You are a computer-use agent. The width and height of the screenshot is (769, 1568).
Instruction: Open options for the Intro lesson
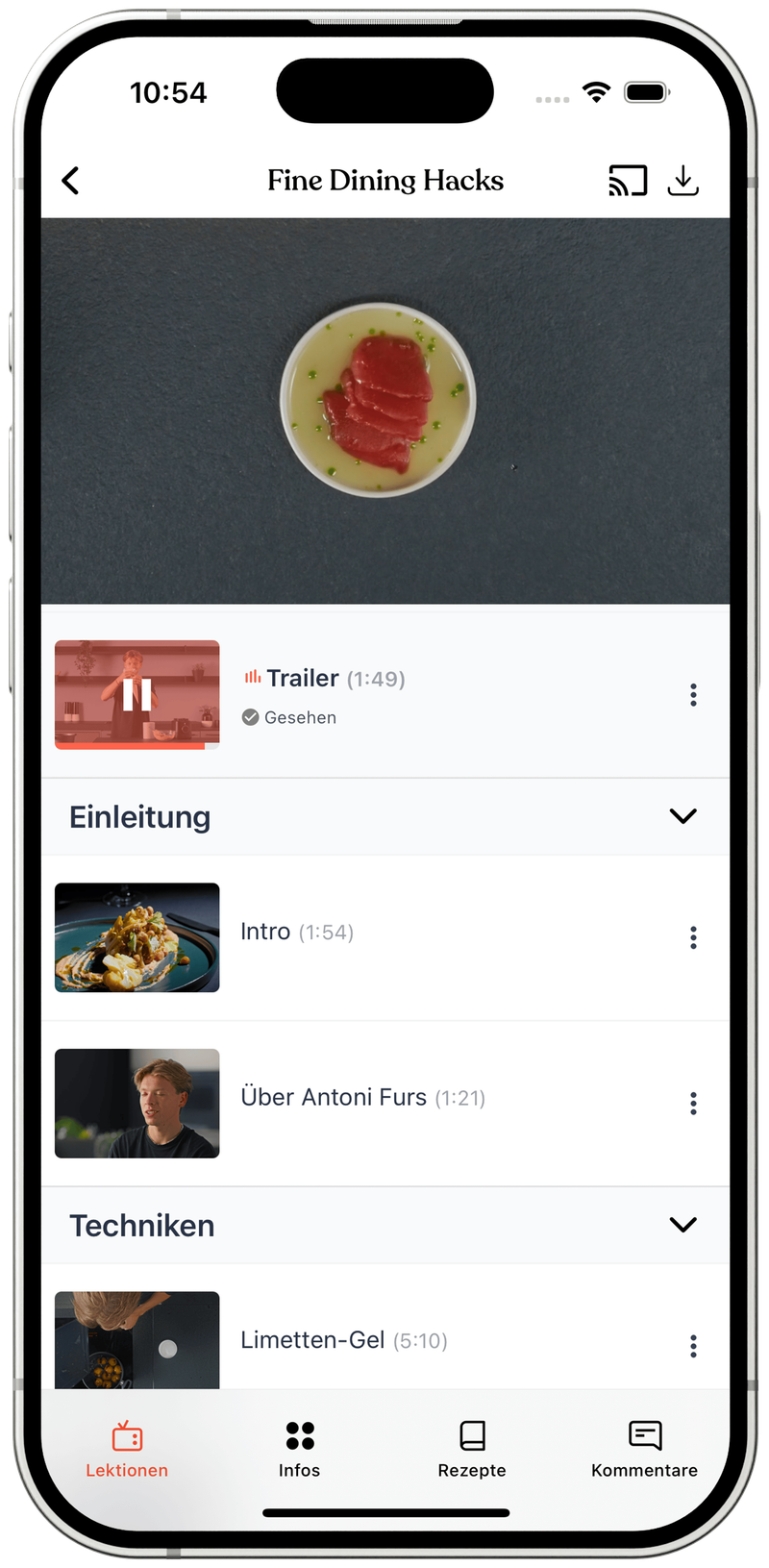coord(693,938)
